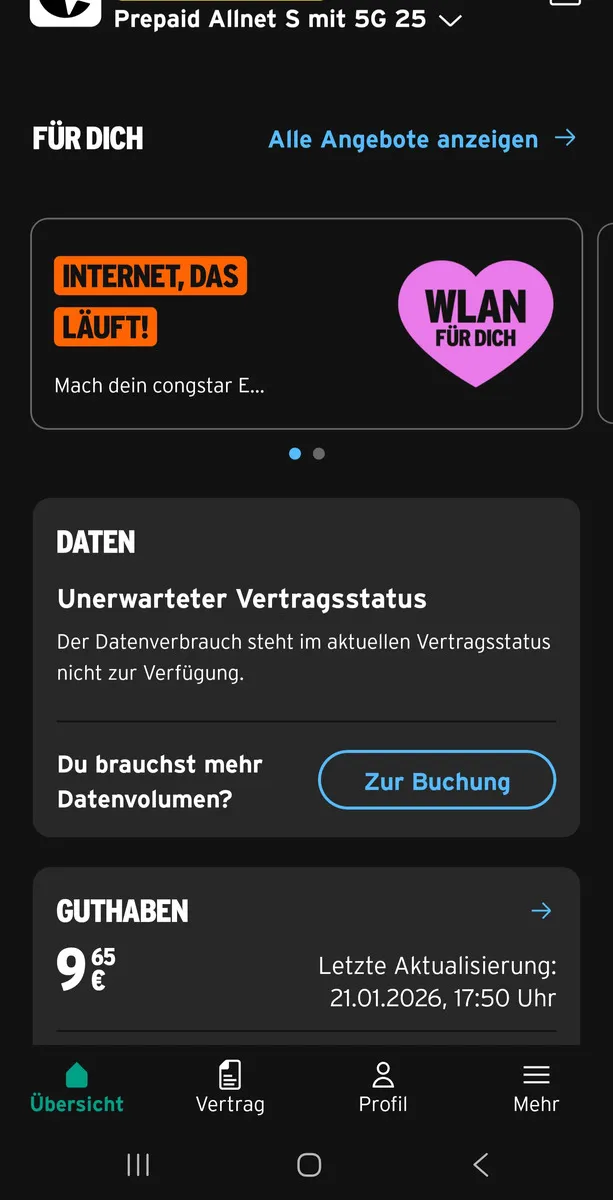Switch to the Vertrag tab
The image size is (613, 1200).
point(230,1088)
